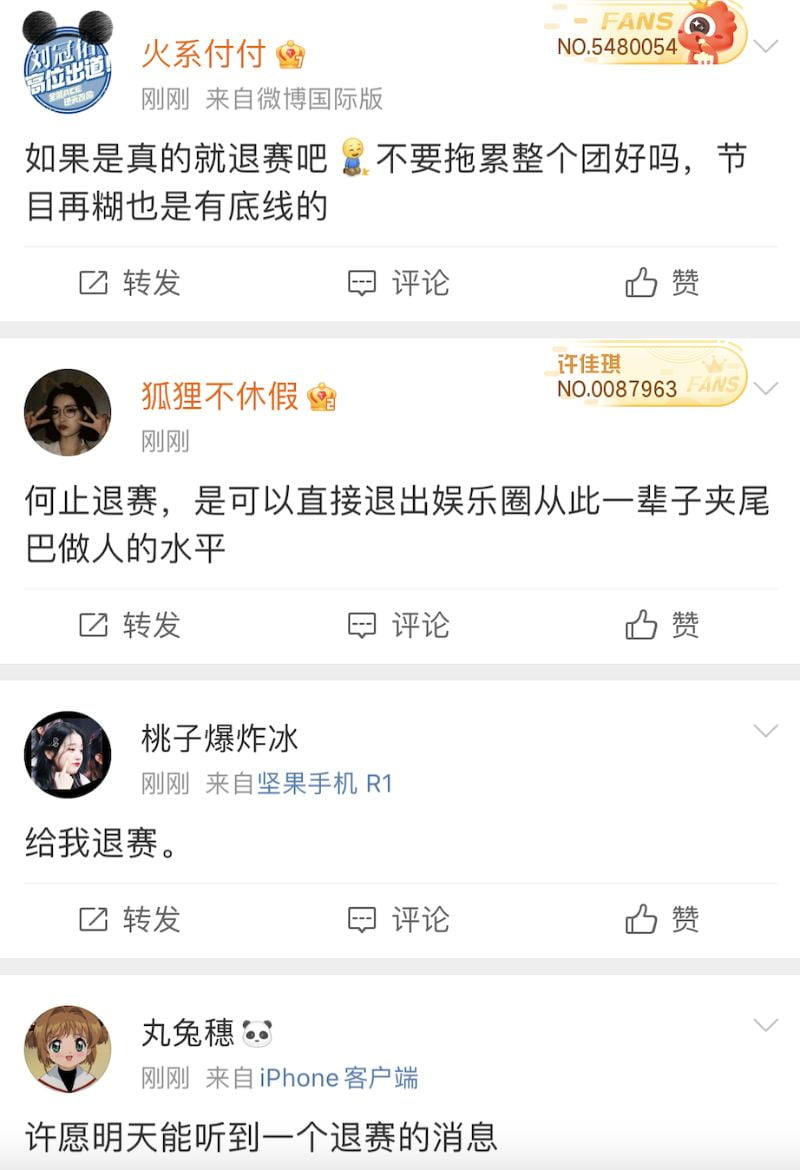Like 火系付付's post
The image size is (800, 1170).
pos(662,283)
